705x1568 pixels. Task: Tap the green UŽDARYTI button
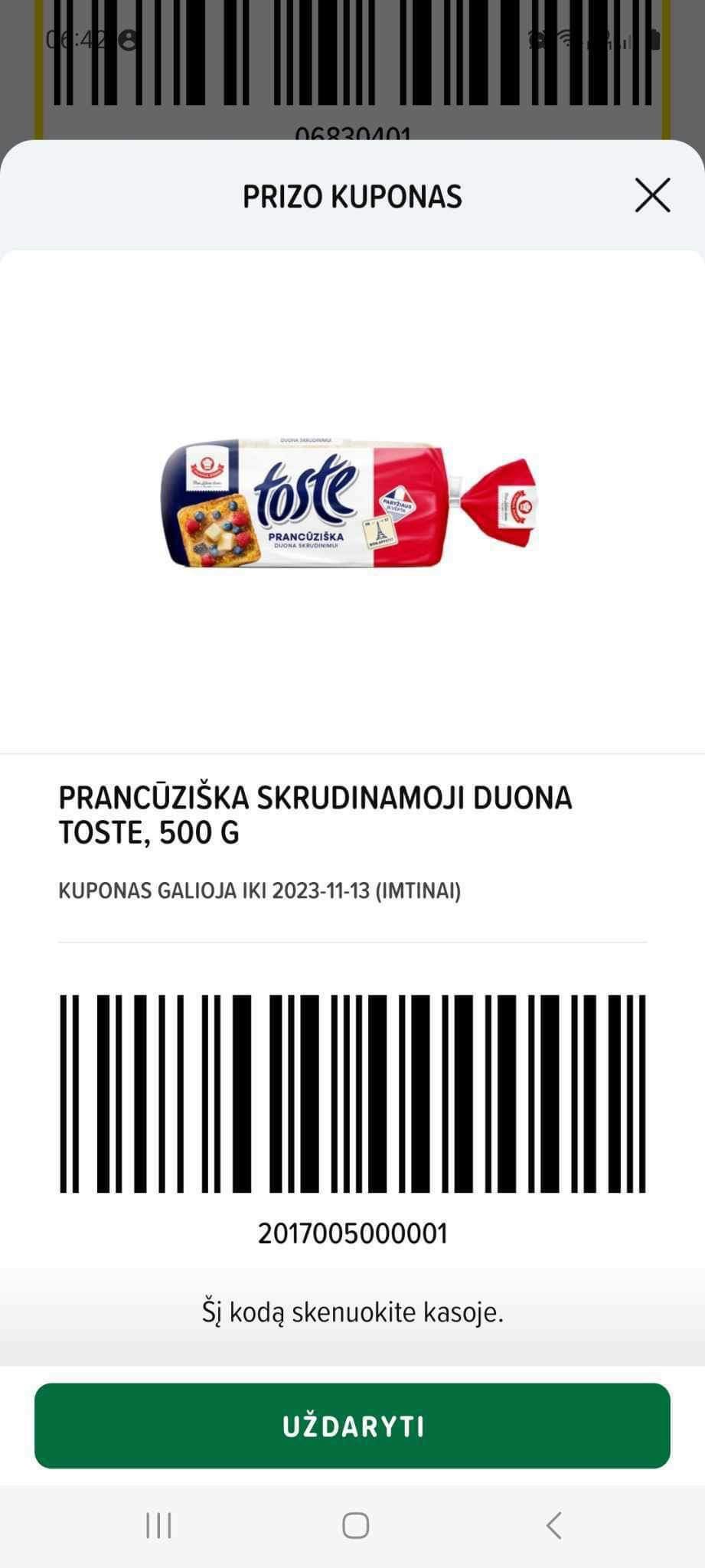coord(352,1426)
